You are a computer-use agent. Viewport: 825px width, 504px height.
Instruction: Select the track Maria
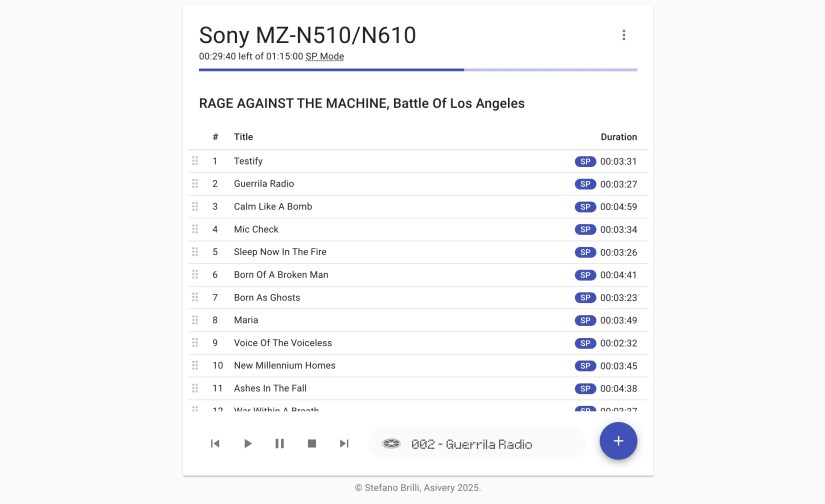[246, 320]
